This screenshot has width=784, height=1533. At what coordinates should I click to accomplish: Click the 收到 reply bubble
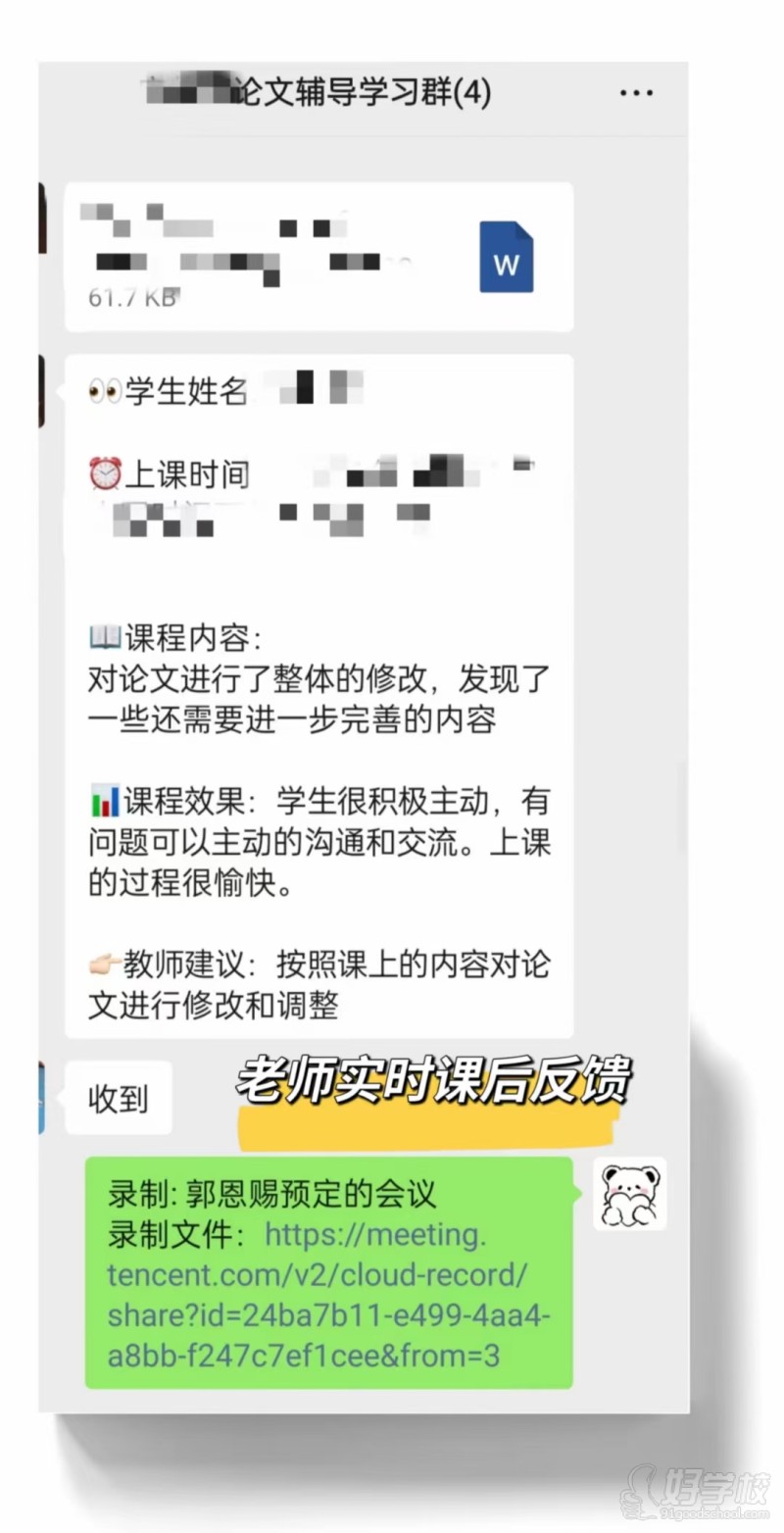(118, 1099)
